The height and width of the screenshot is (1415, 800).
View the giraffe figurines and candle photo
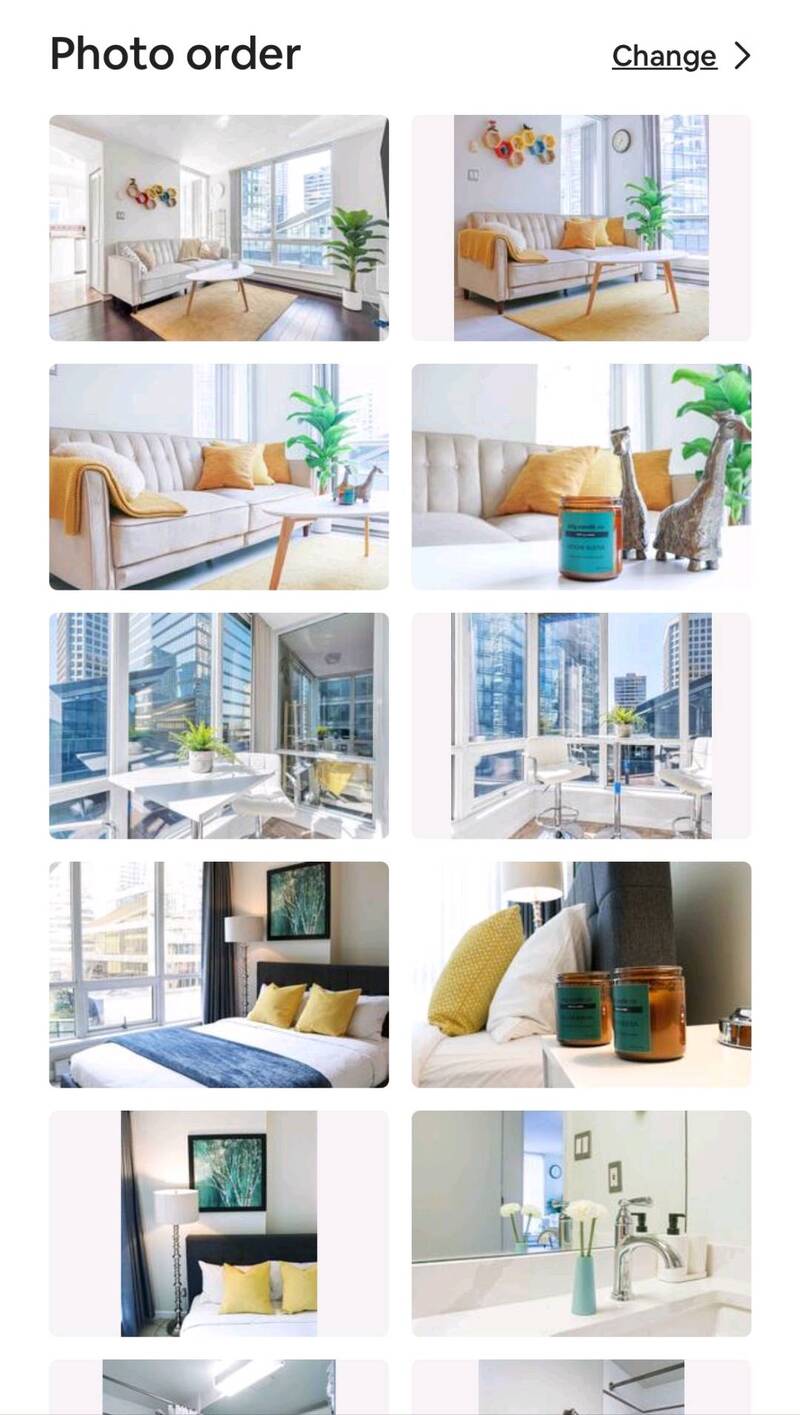pos(581,477)
